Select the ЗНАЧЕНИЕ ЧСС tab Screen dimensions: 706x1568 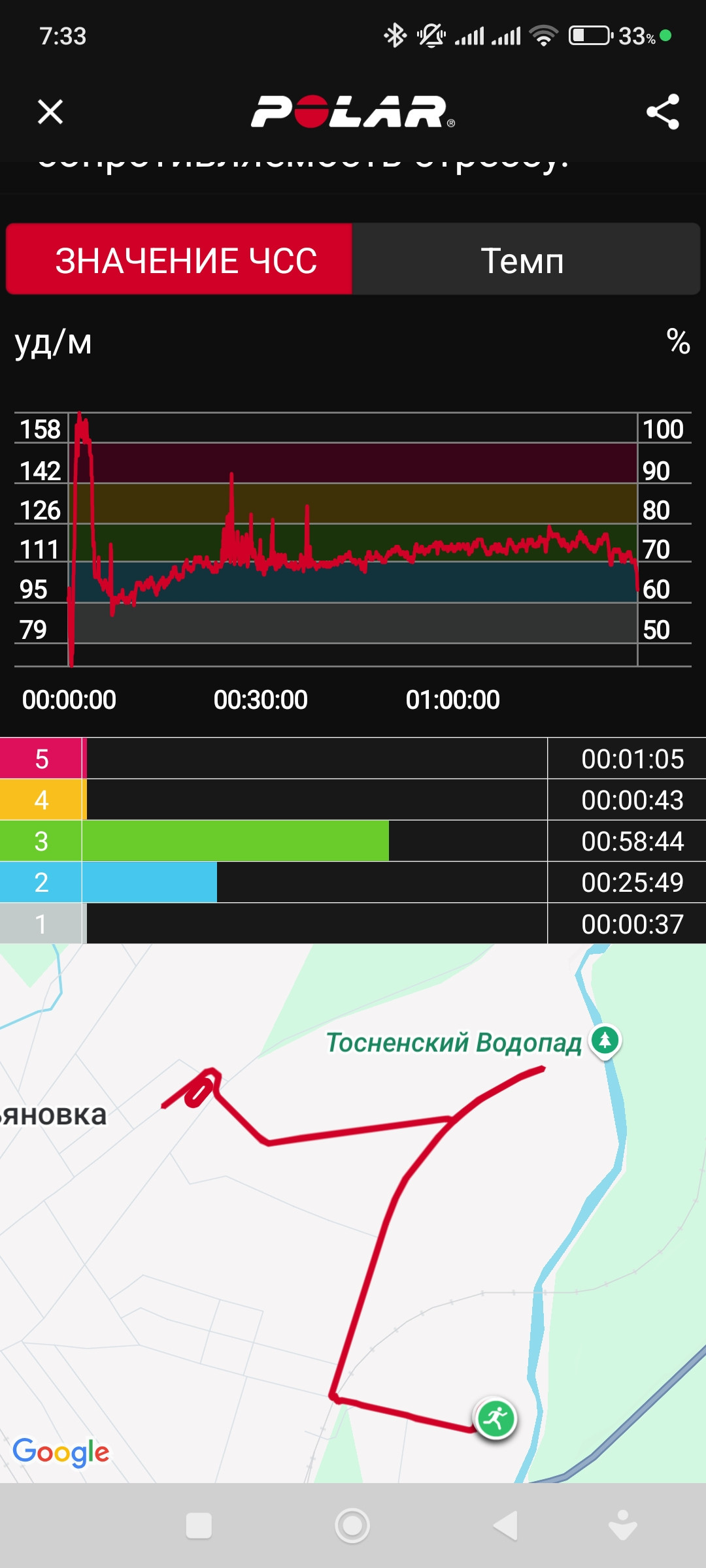[x=179, y=259]
